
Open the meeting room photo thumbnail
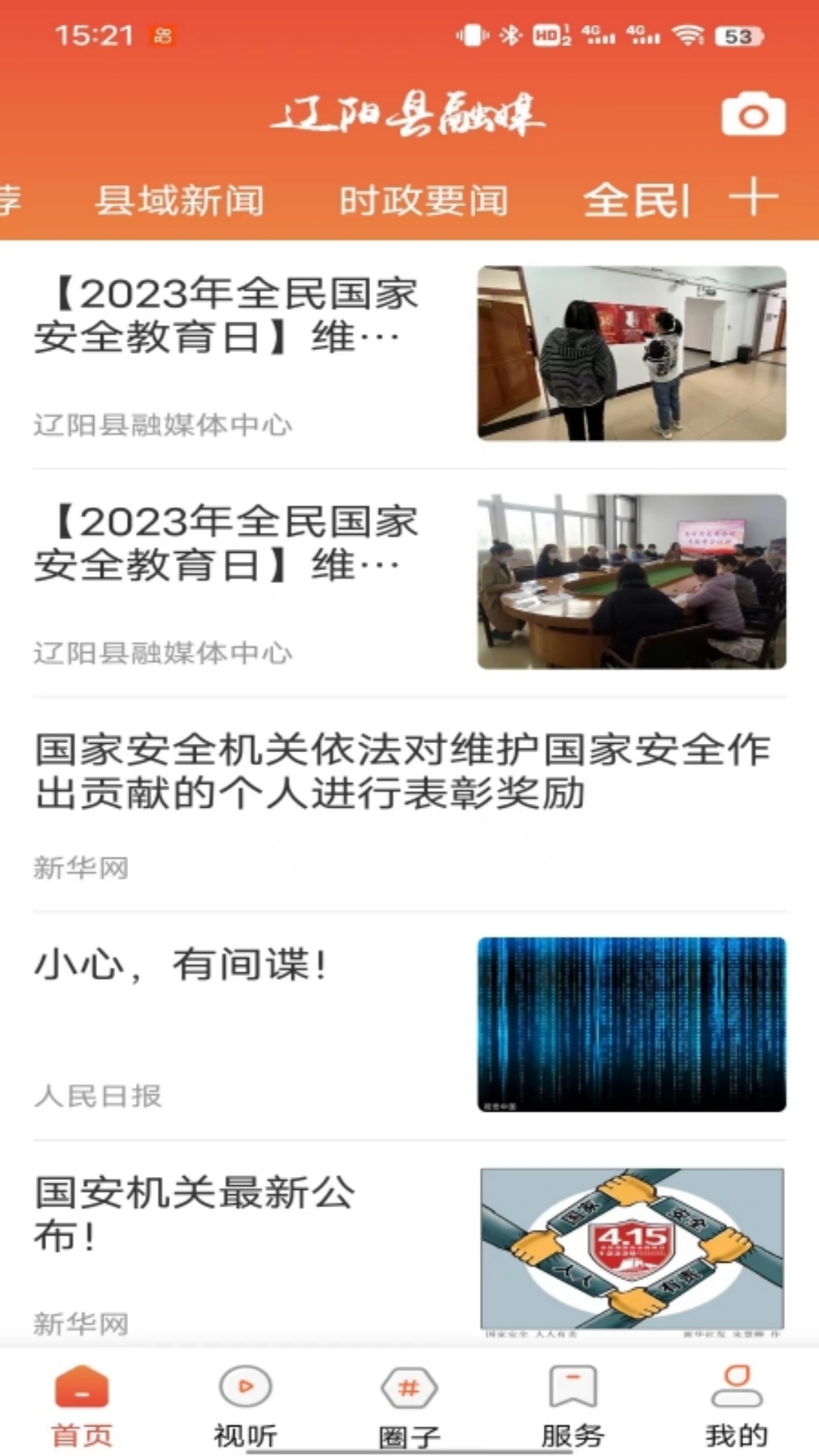pyautogui.click(x=632, y=582)
